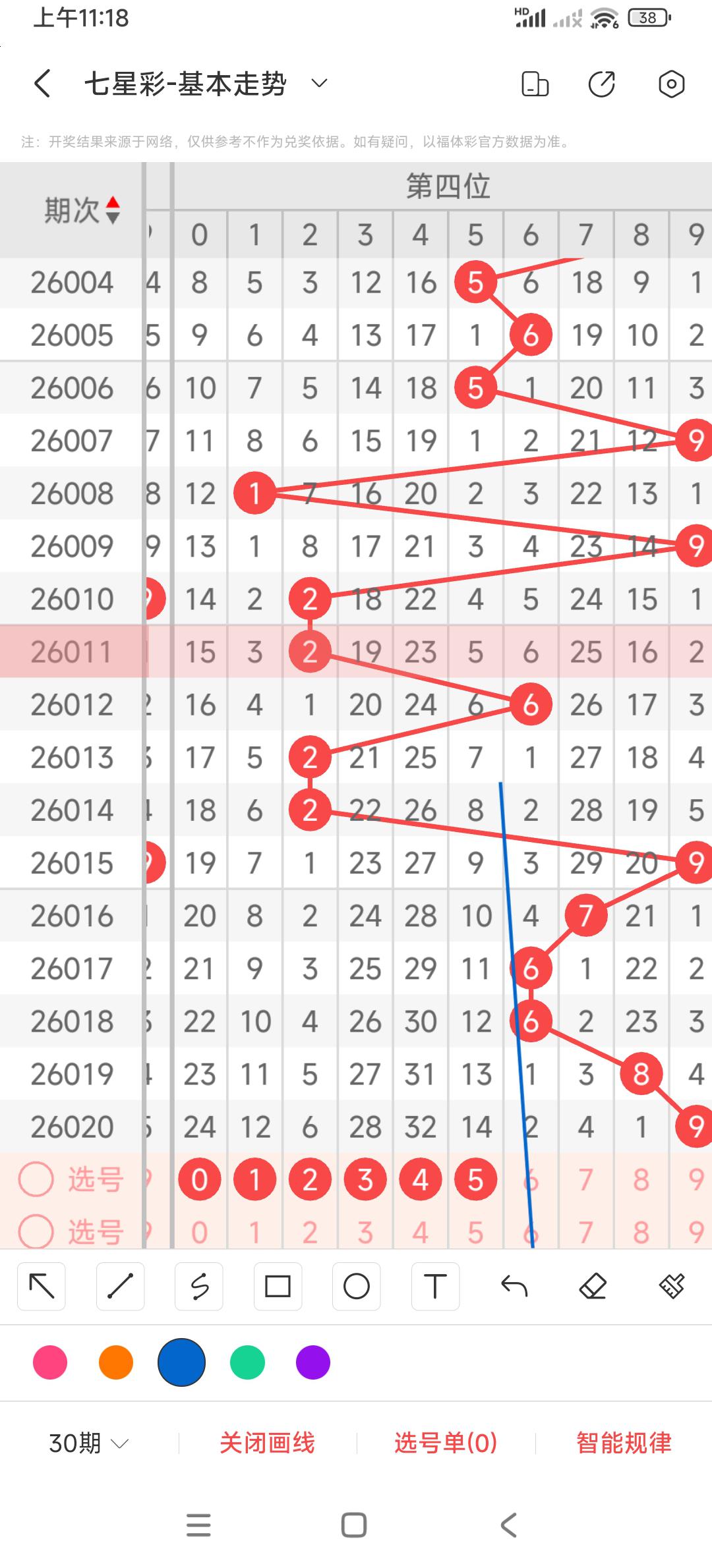Choose the text annotation tool

435,1286
